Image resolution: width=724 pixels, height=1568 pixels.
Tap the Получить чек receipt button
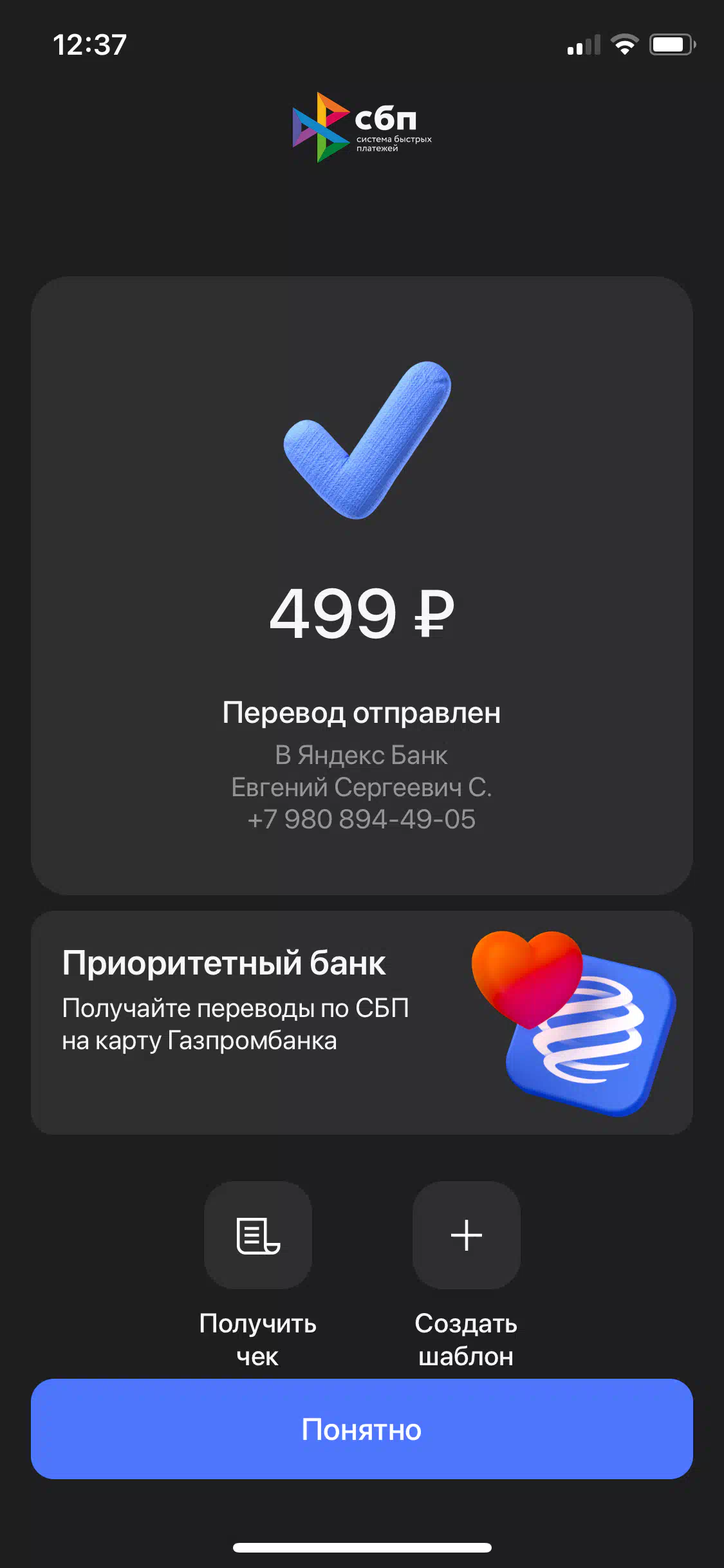(x=258, y=1235)
